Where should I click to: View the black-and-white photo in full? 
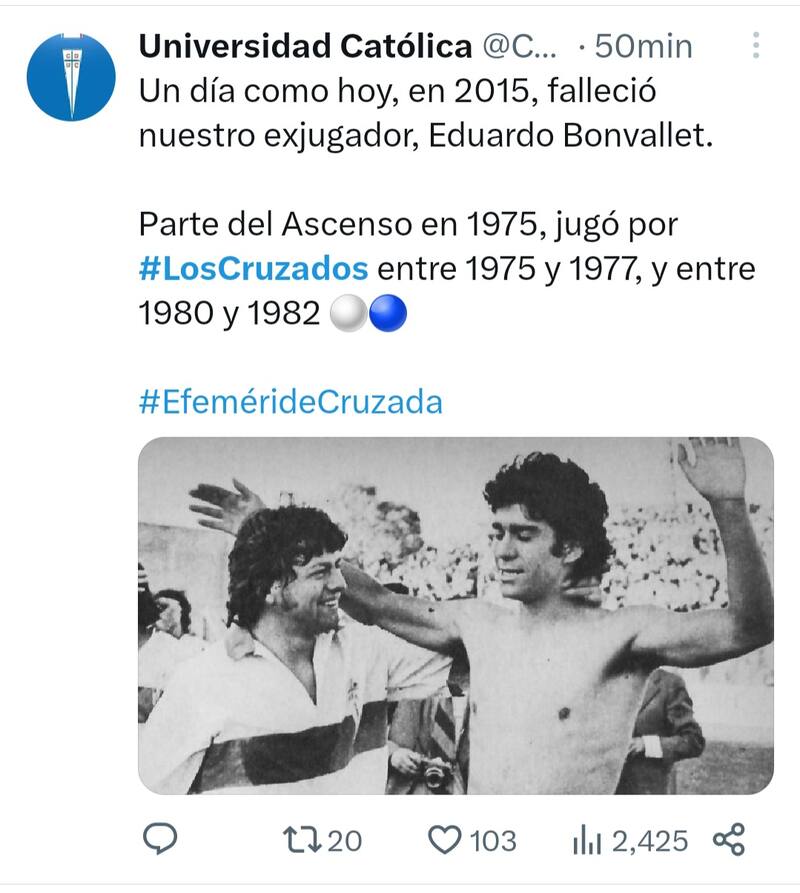tap(455, 615)
